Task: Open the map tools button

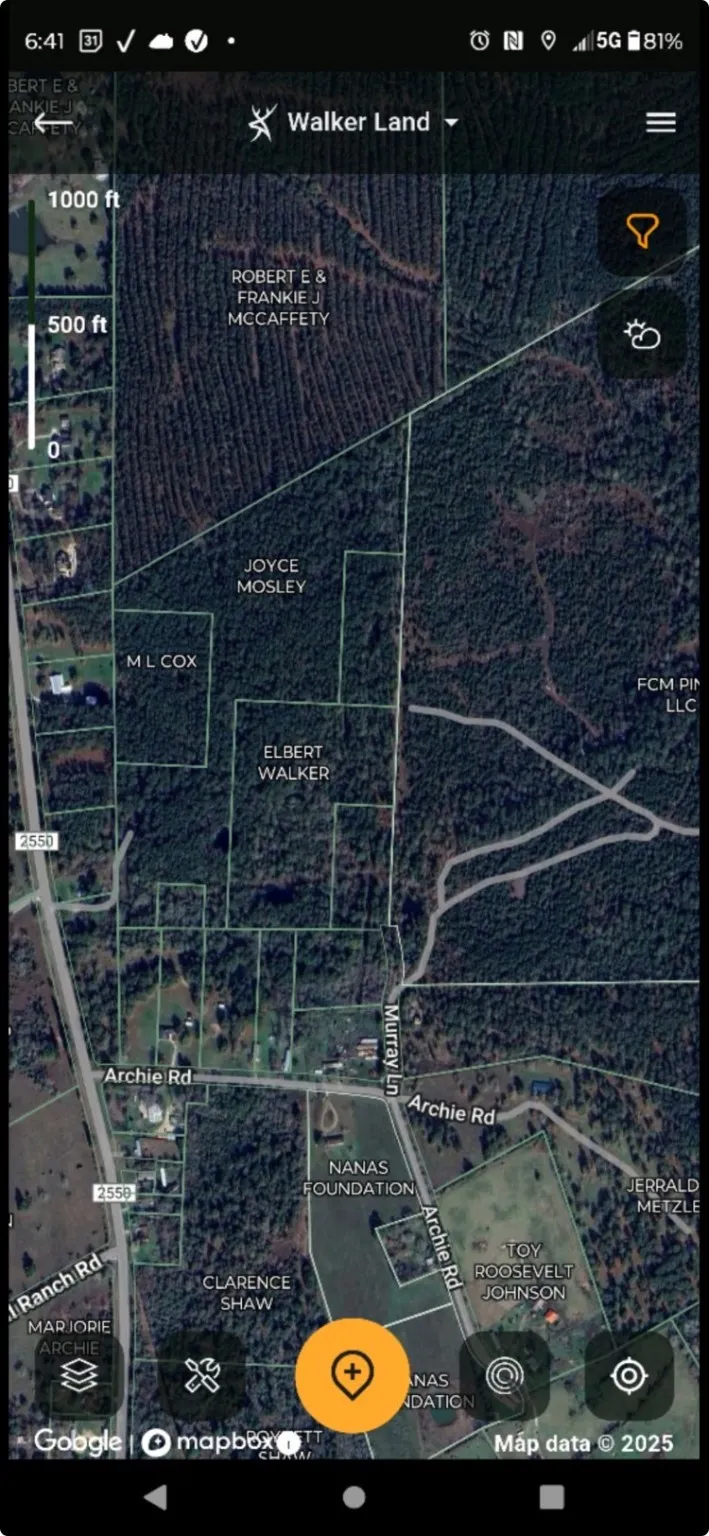Action: point(202,1376)
